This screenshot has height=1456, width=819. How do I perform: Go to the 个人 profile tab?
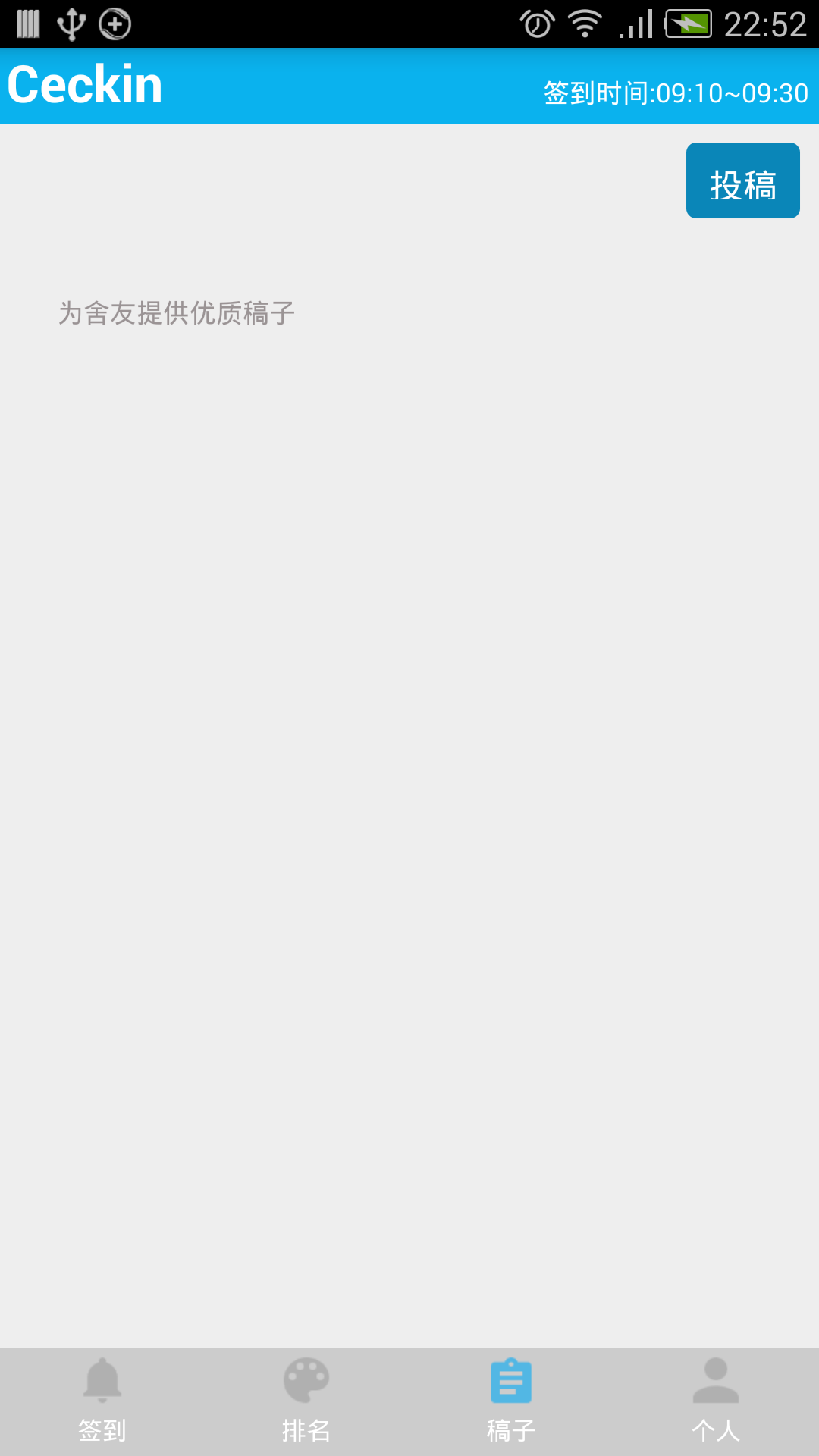coord(716,1401)
